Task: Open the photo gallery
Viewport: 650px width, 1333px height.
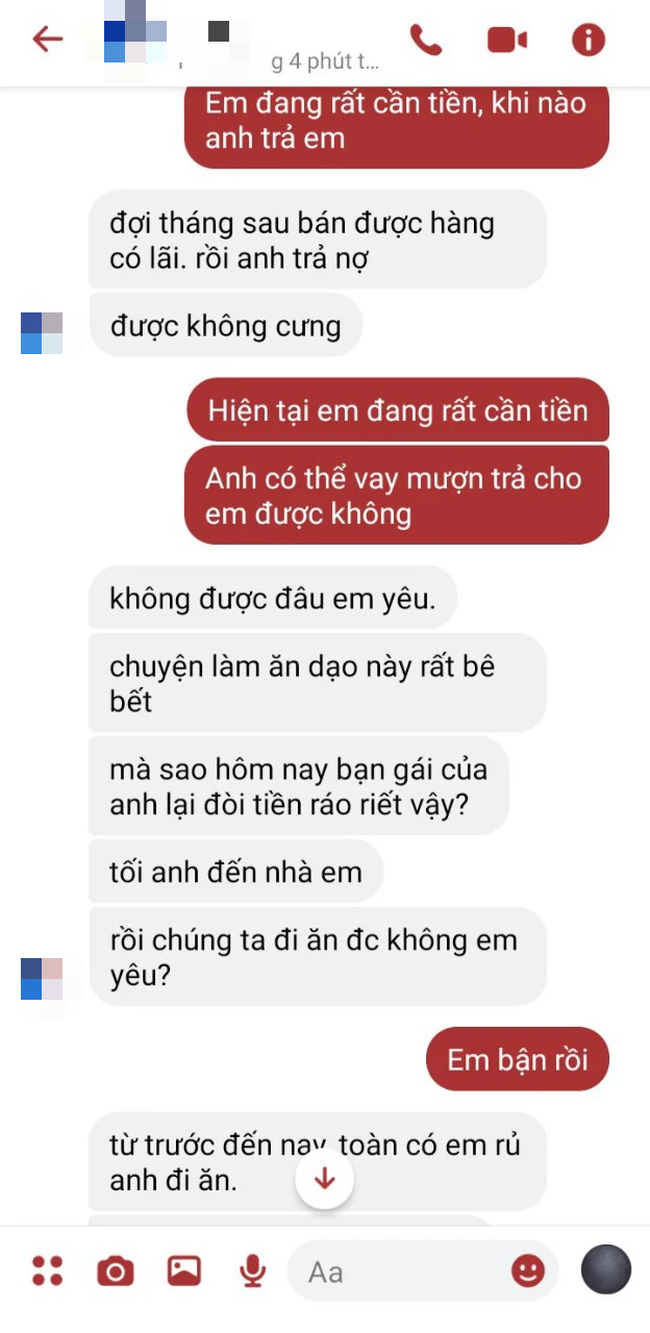Action: click(x=184, y=1270)
